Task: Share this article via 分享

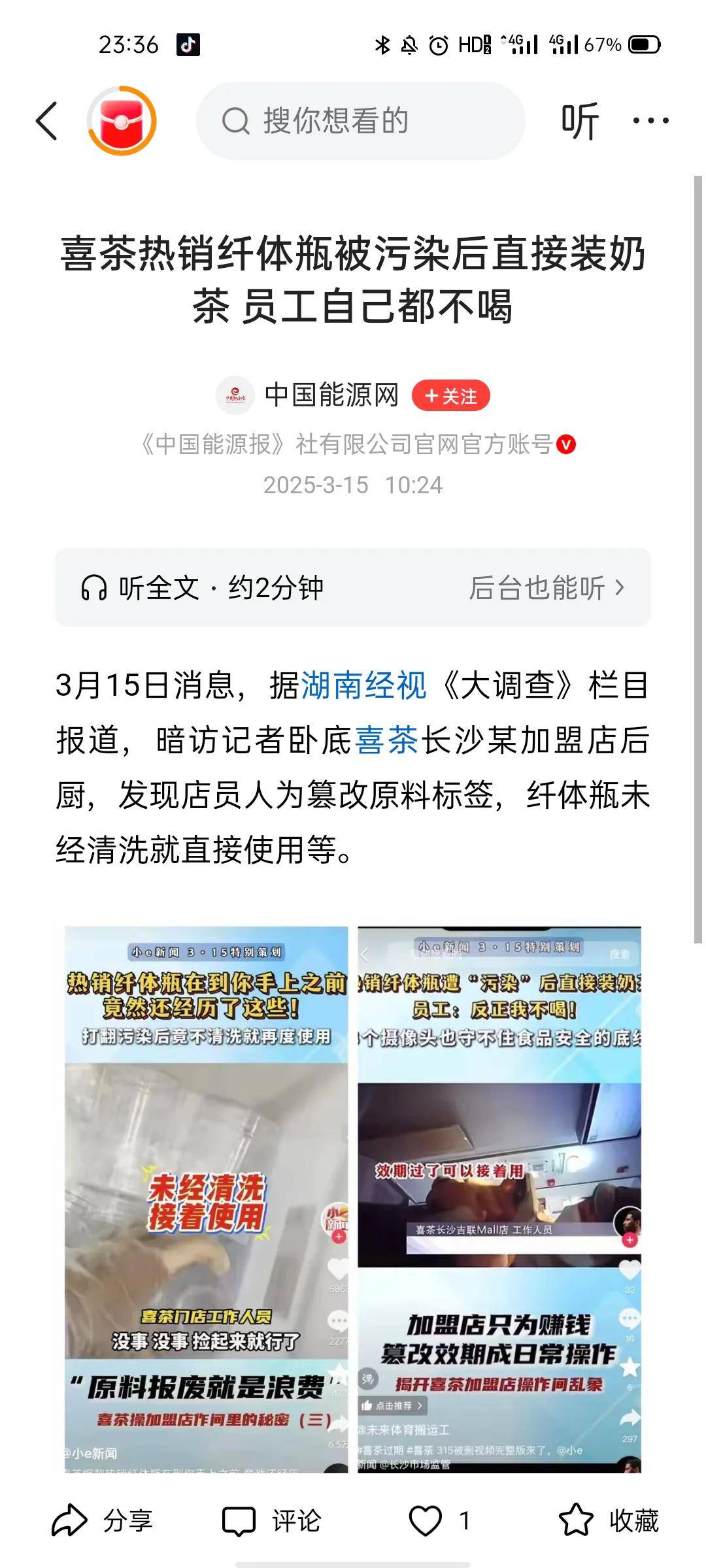Action: pos(102,1520)
